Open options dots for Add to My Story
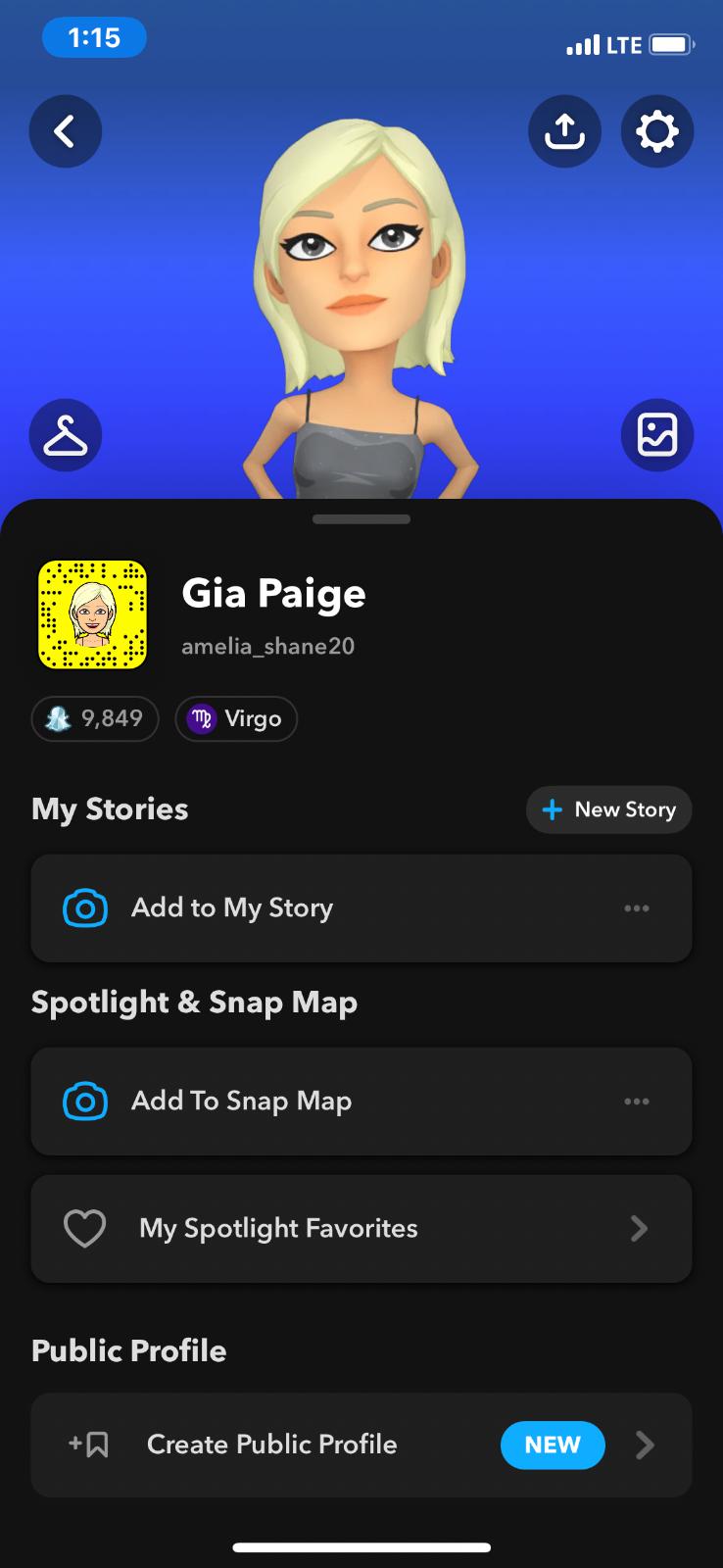 [x=637, y=908]
